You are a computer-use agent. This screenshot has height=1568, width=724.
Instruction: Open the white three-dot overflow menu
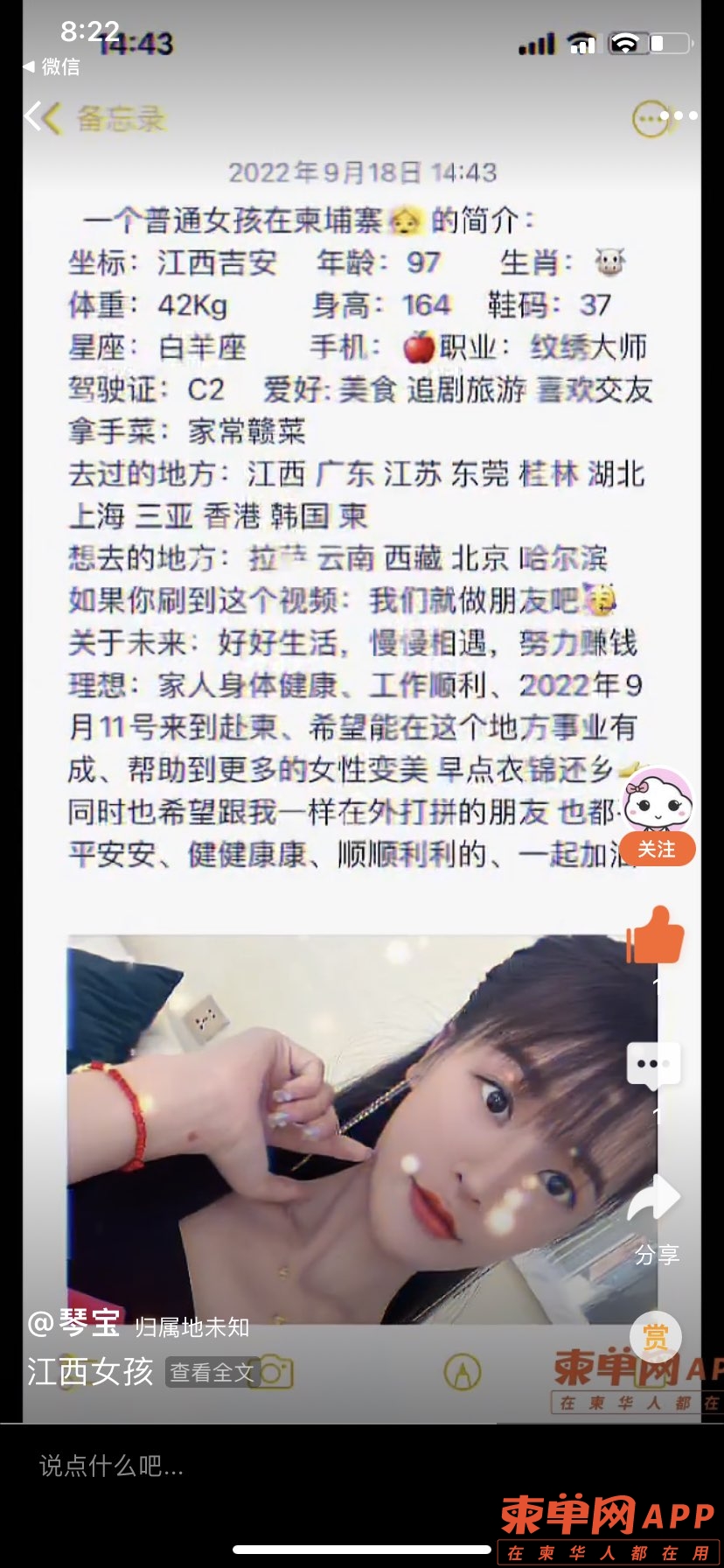pyautogui.click(x=679, y=115)
